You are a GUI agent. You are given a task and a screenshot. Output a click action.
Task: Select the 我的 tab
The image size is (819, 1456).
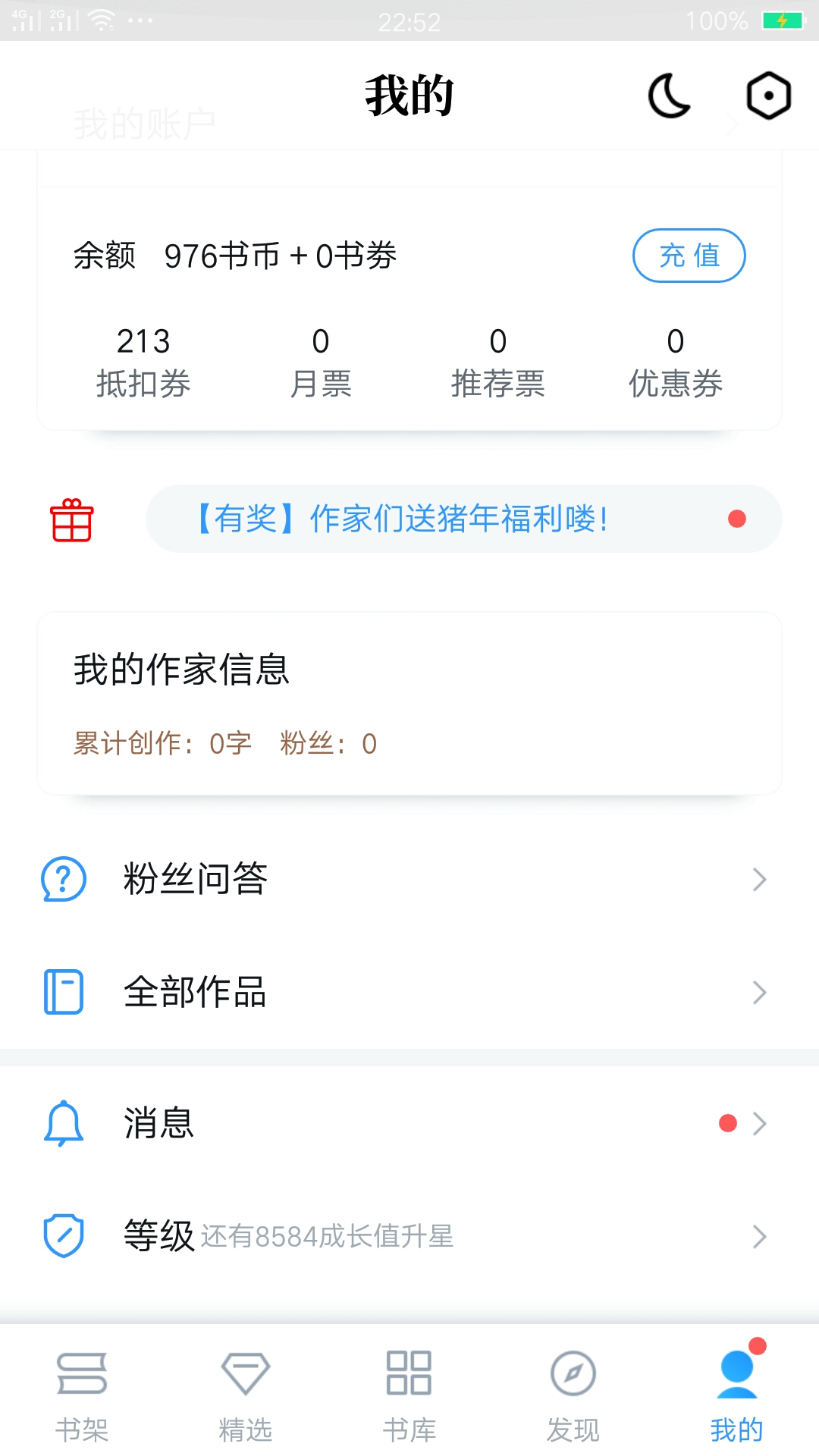pos(737,1395)
